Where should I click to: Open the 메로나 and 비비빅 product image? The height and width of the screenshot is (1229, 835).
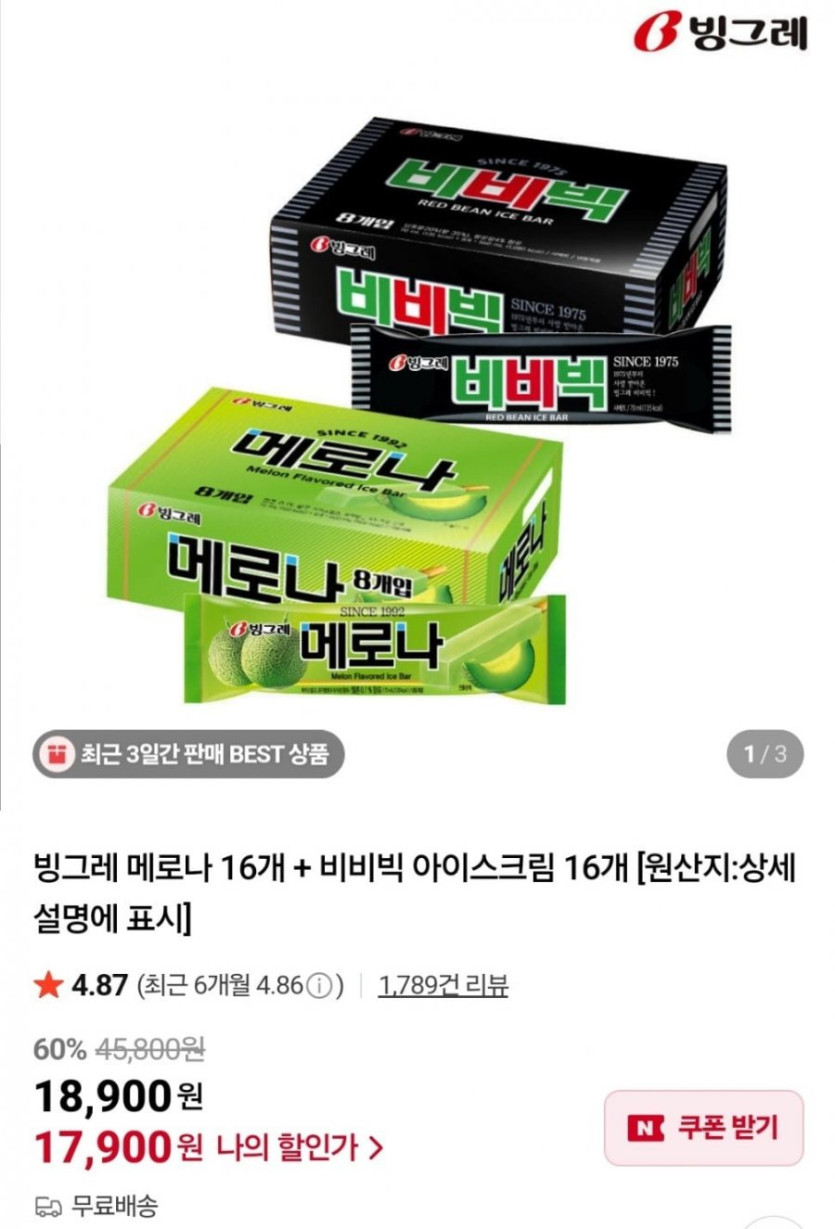417,410
